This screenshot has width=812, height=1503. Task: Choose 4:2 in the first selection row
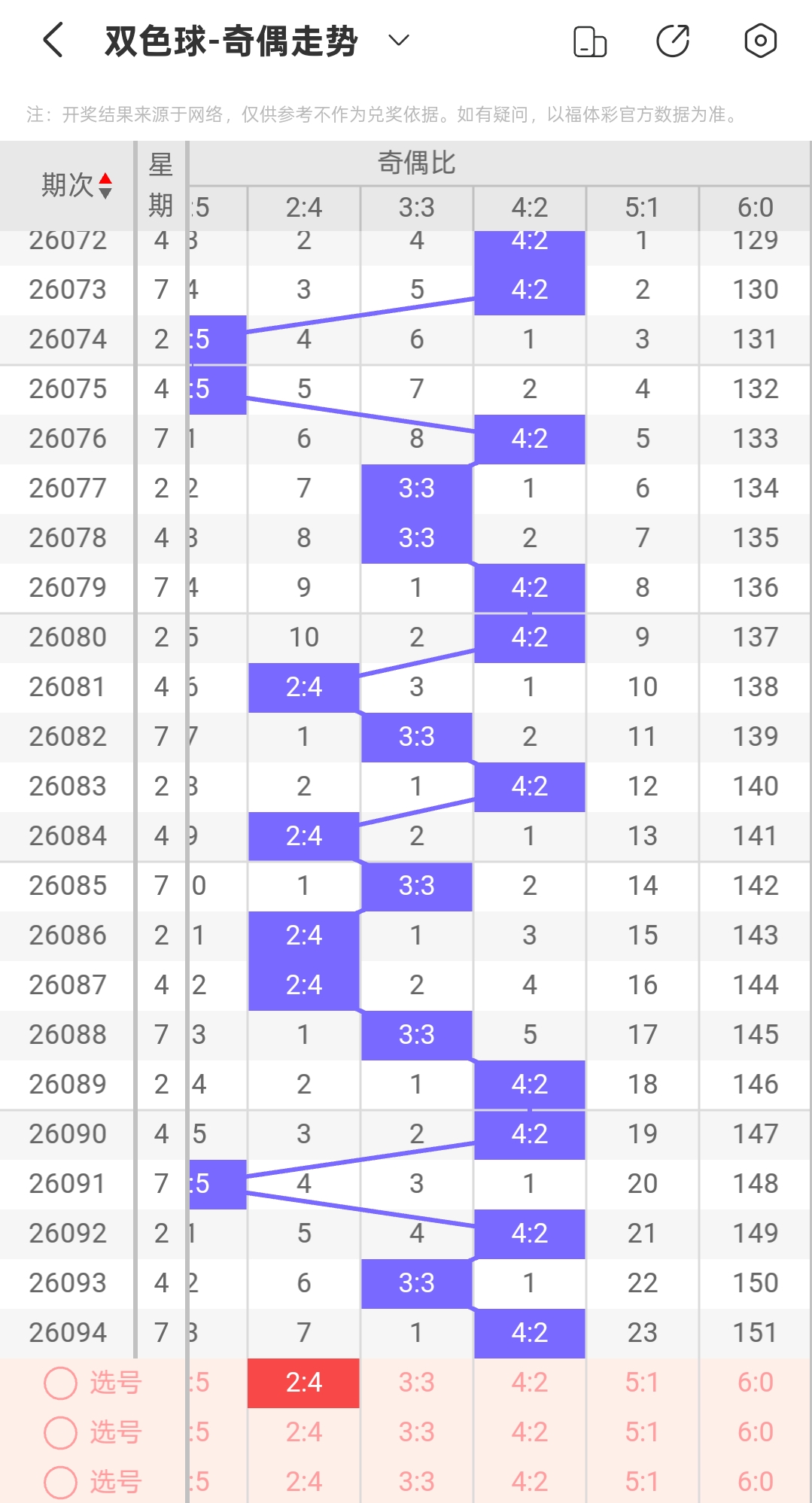(x=529, y=1383)
